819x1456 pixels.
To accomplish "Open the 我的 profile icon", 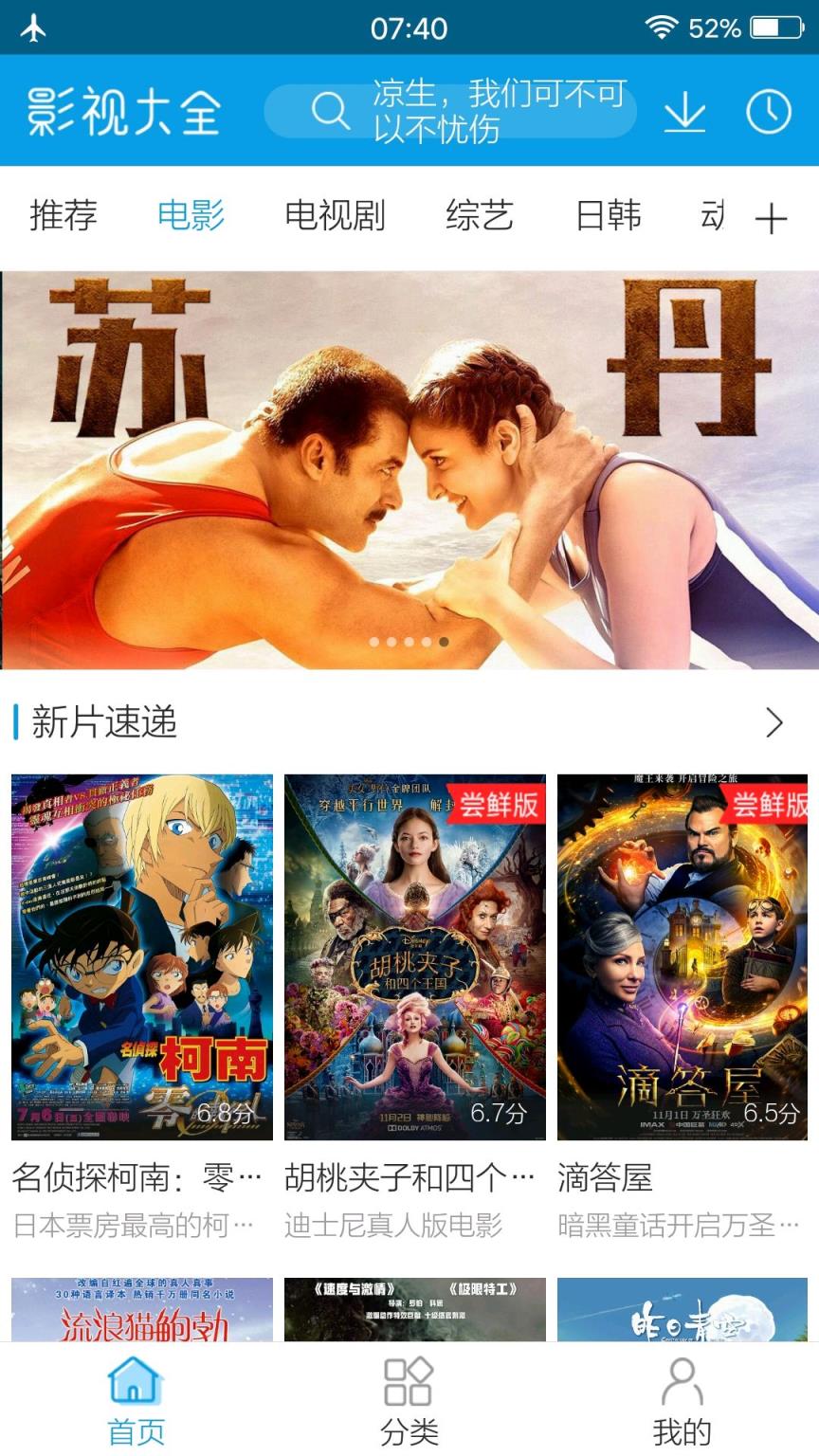I will click(681, 1387).
